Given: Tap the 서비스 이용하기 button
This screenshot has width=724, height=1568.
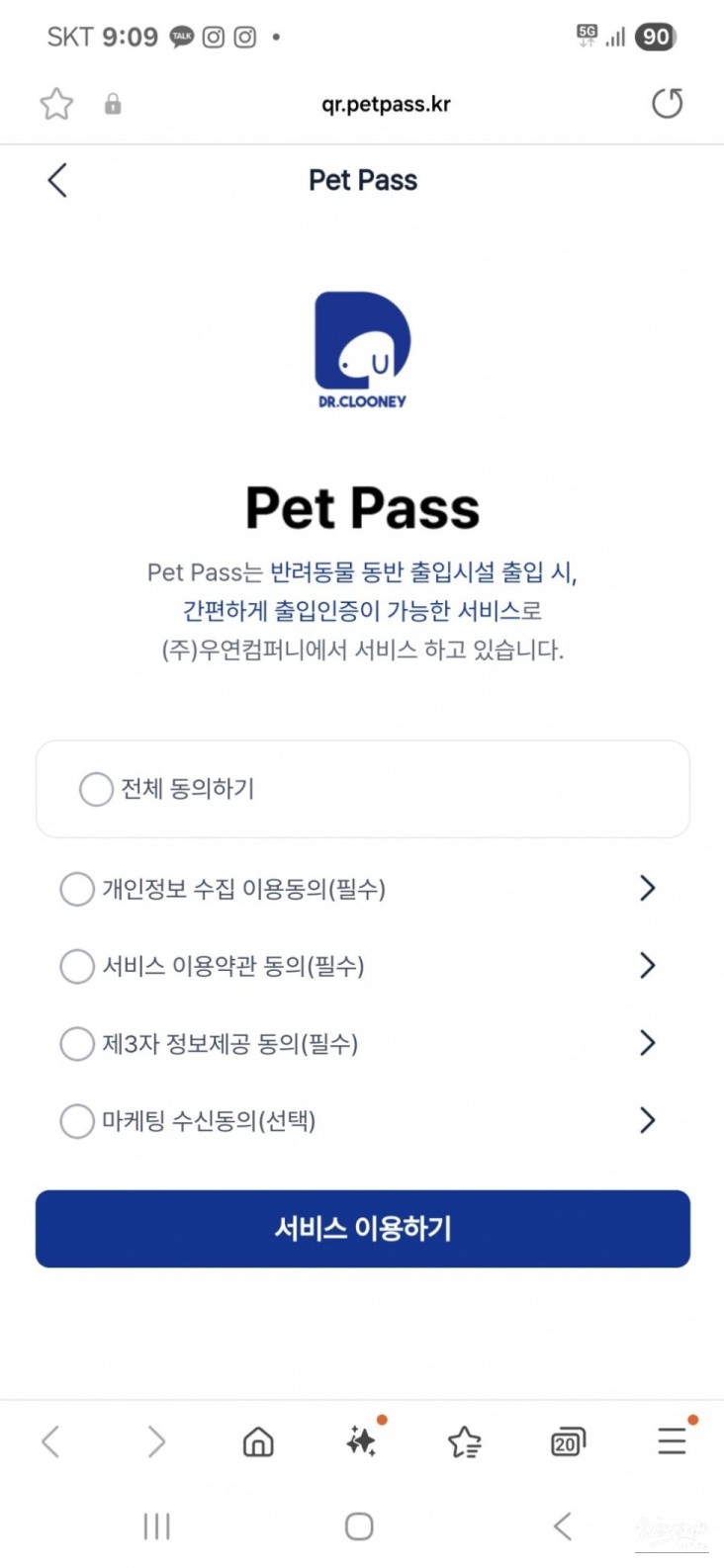Looking at the screenshot, I should click(363, 1228).
